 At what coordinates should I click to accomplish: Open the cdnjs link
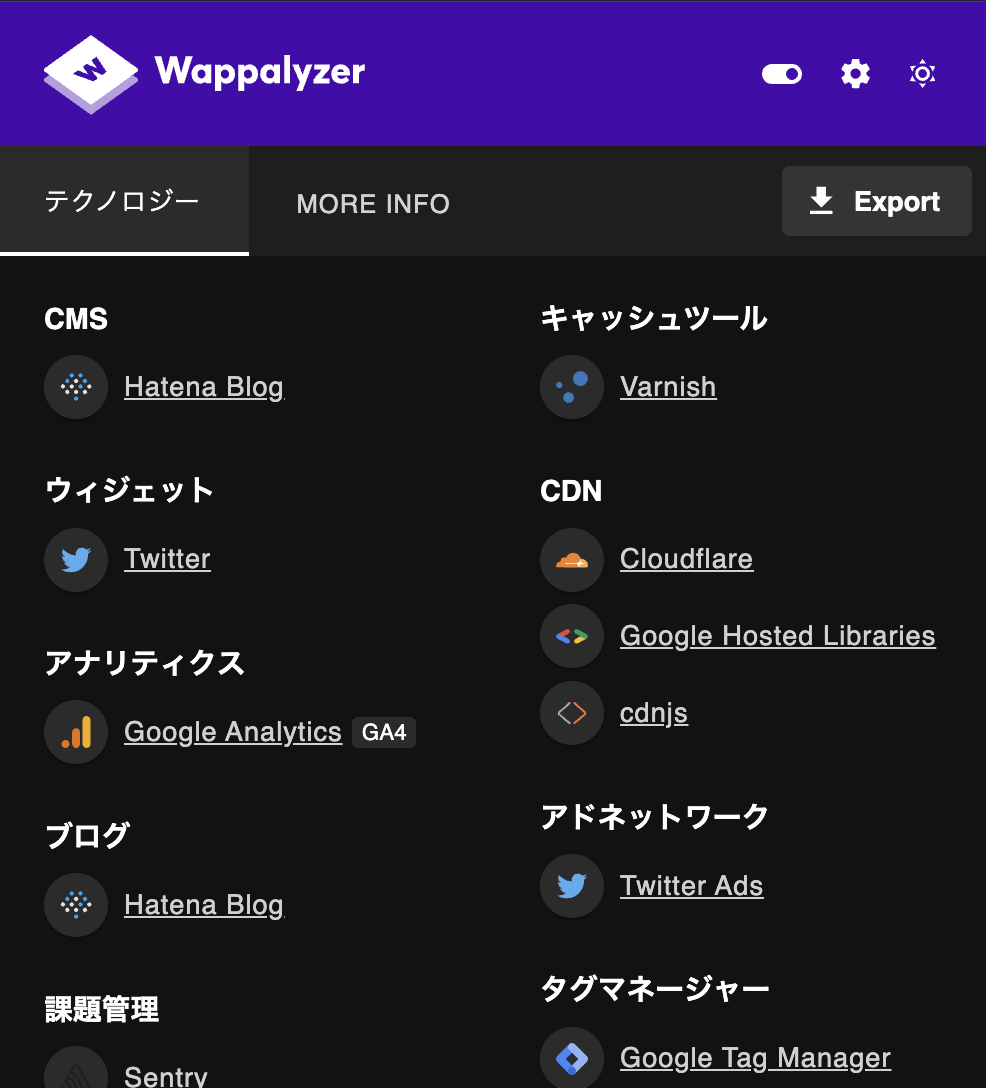pyautogui.click(x=653, y=713)
